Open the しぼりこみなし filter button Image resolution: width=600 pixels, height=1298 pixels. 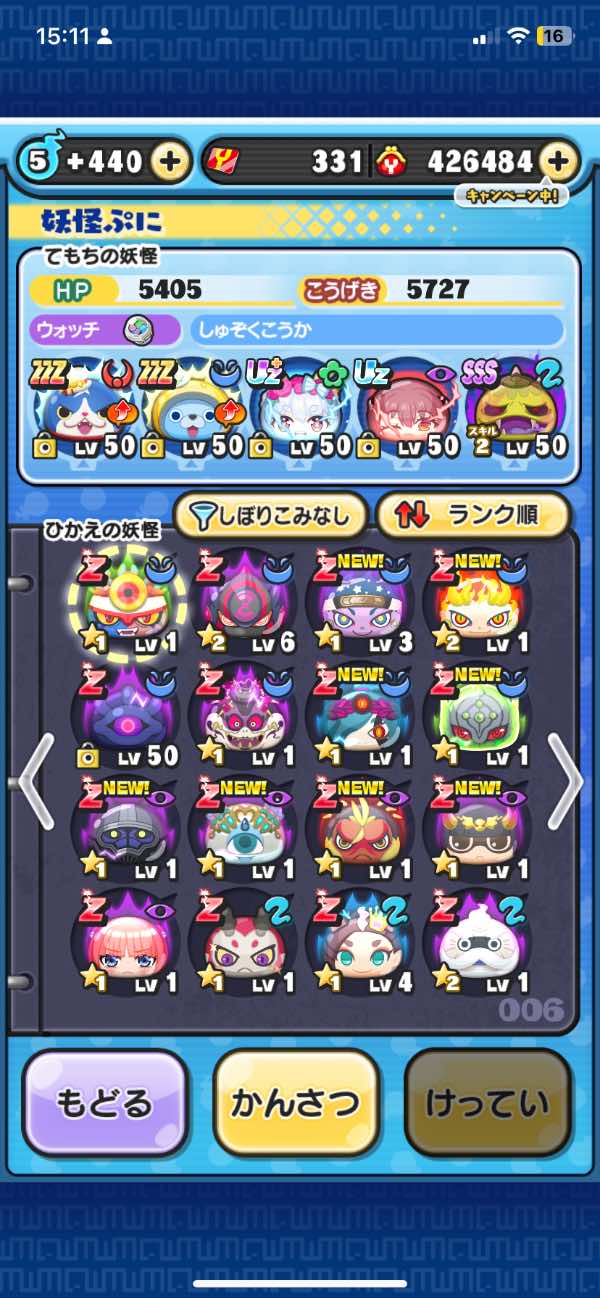pyautogui.click(x=270, y=516)
